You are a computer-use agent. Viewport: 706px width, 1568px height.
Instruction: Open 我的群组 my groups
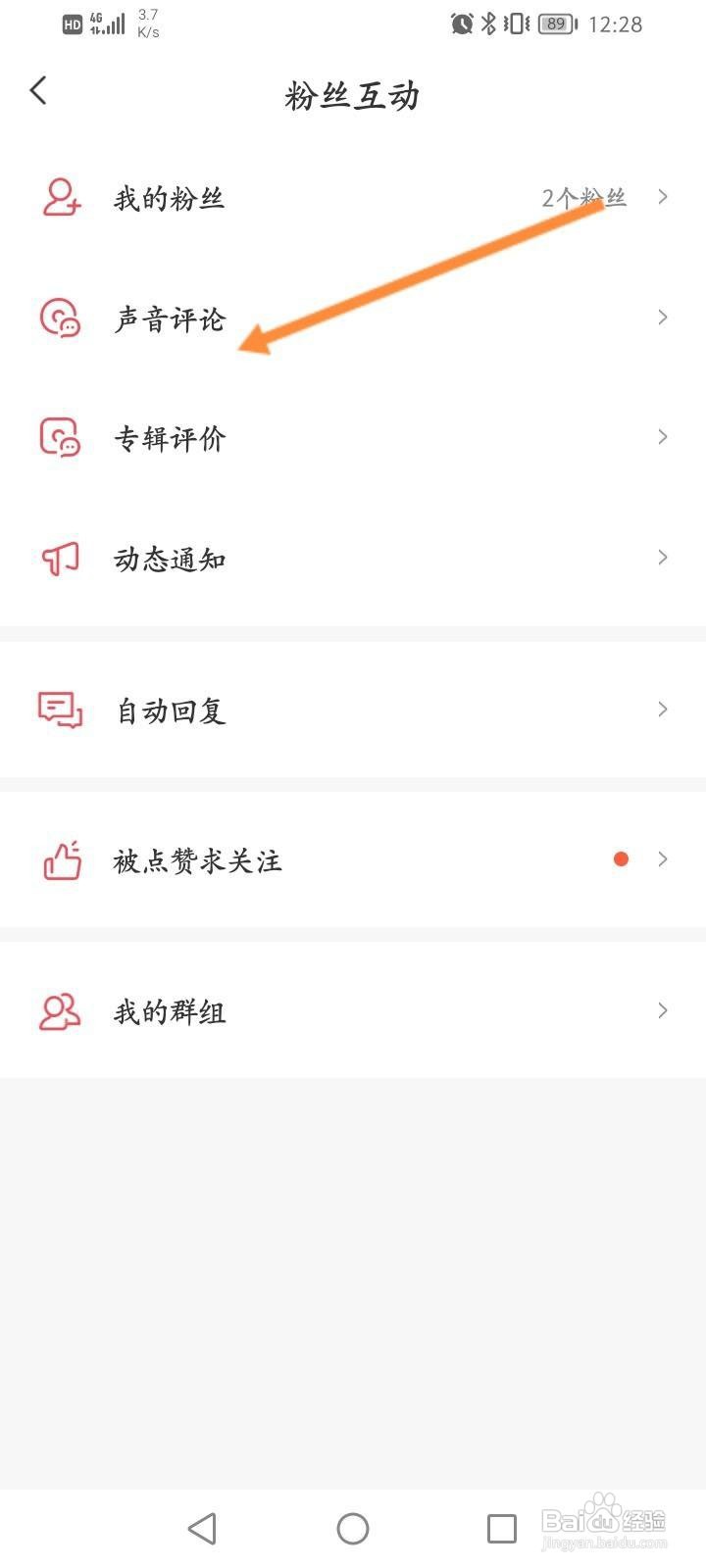click(353, 1010)
